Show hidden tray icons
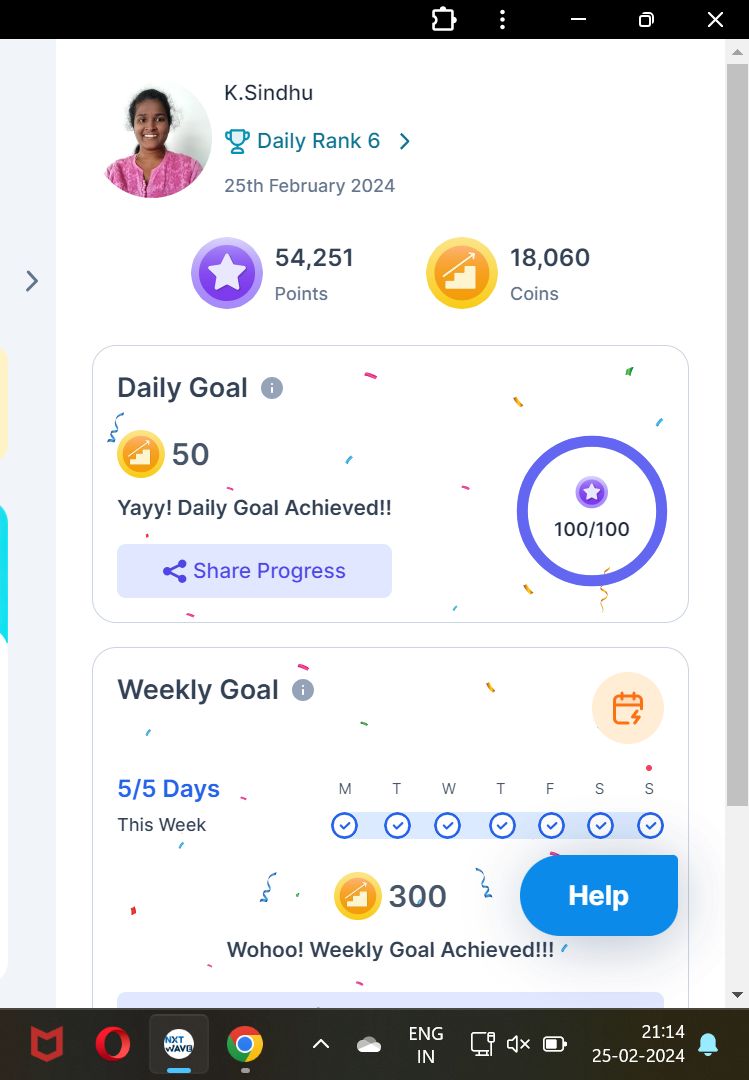 pyautogui.click(x=321, y=1045)
